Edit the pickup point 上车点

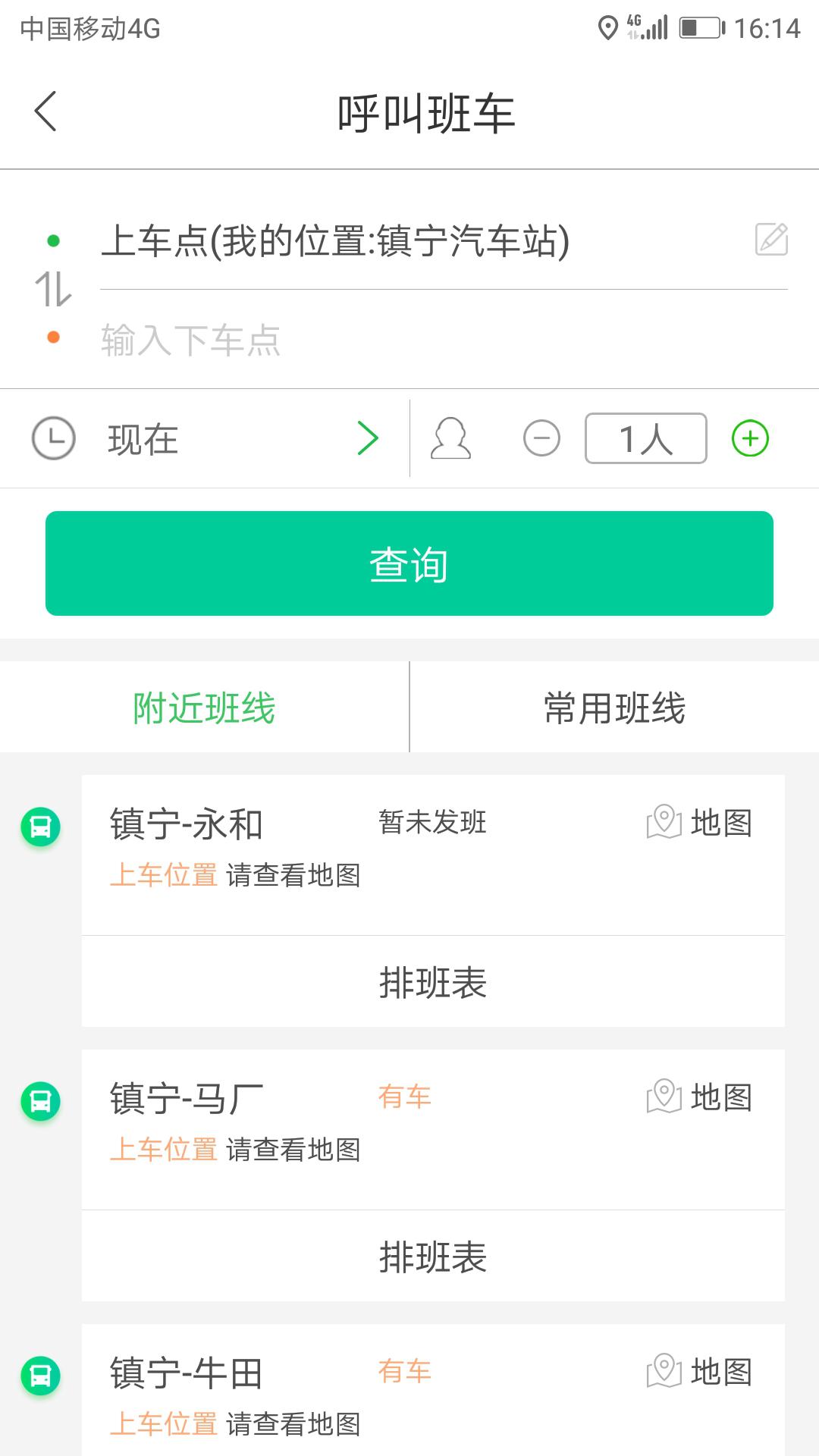coord(771,240)
